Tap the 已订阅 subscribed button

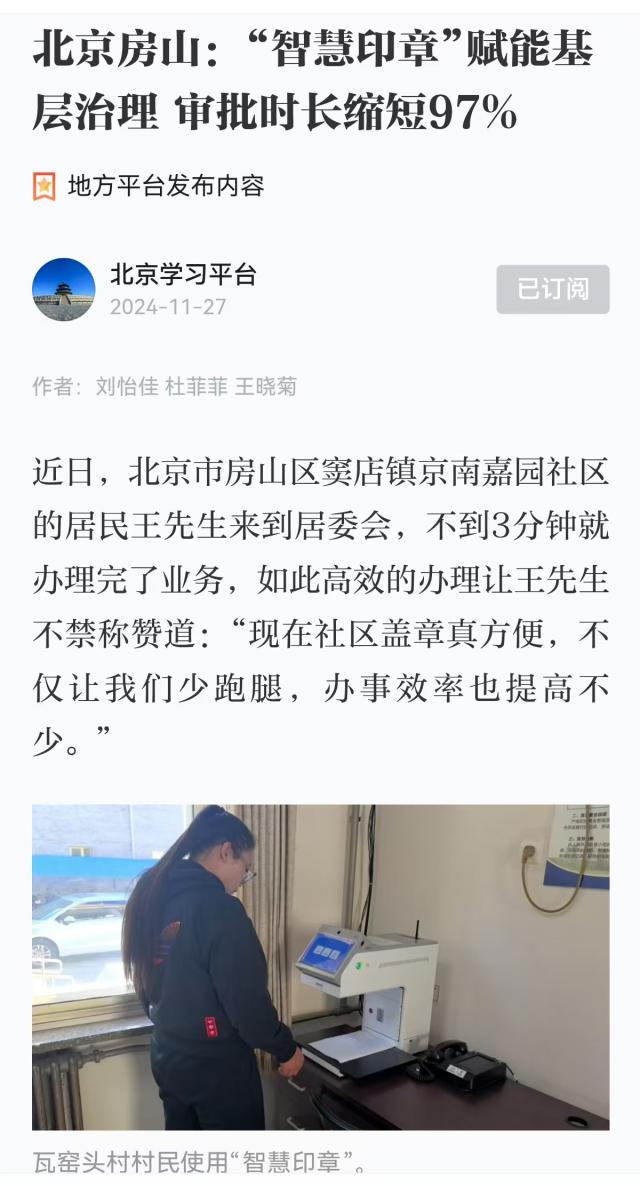point(552,290)
